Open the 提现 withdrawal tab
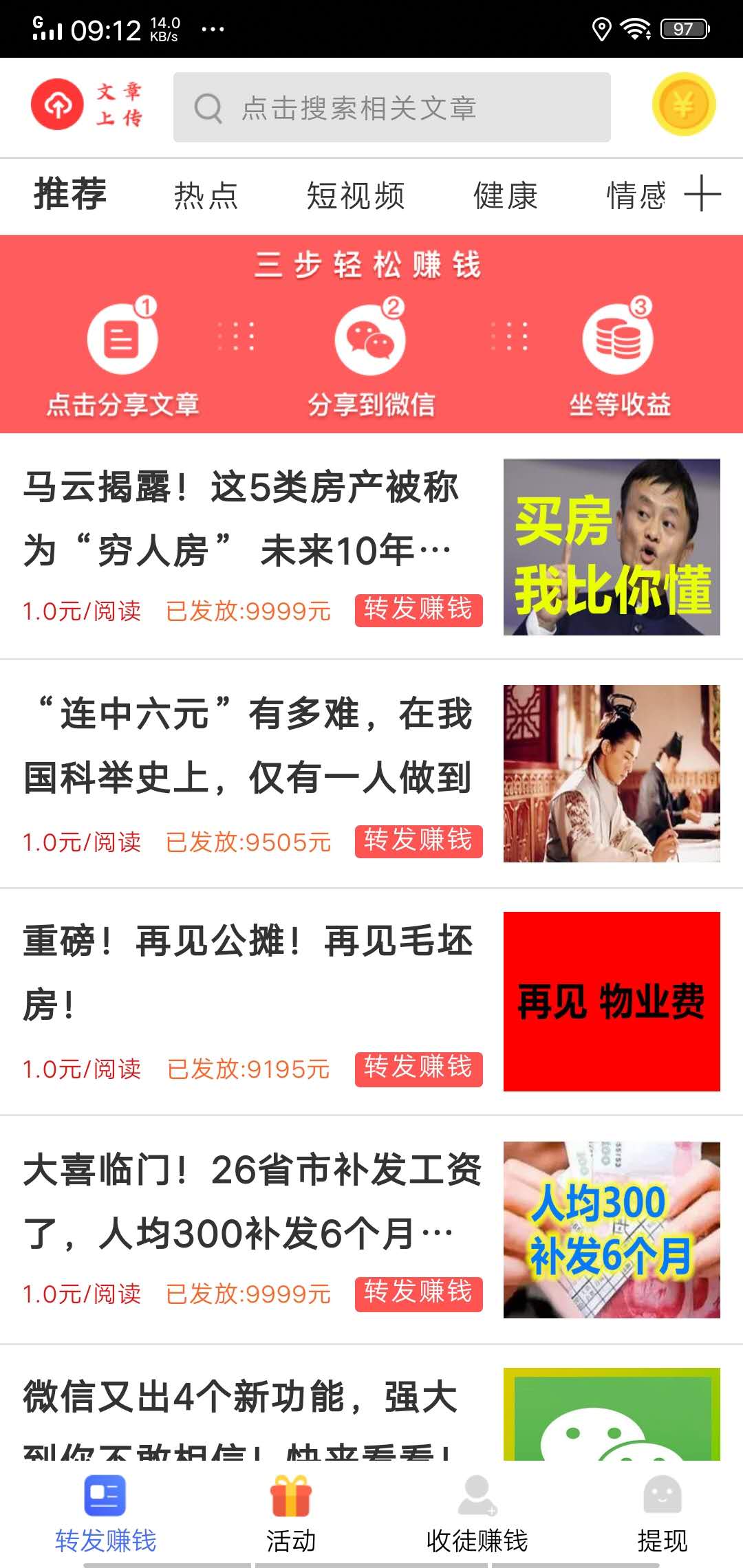Screen dimensions: 743x1568 (x=662, y=1514)
